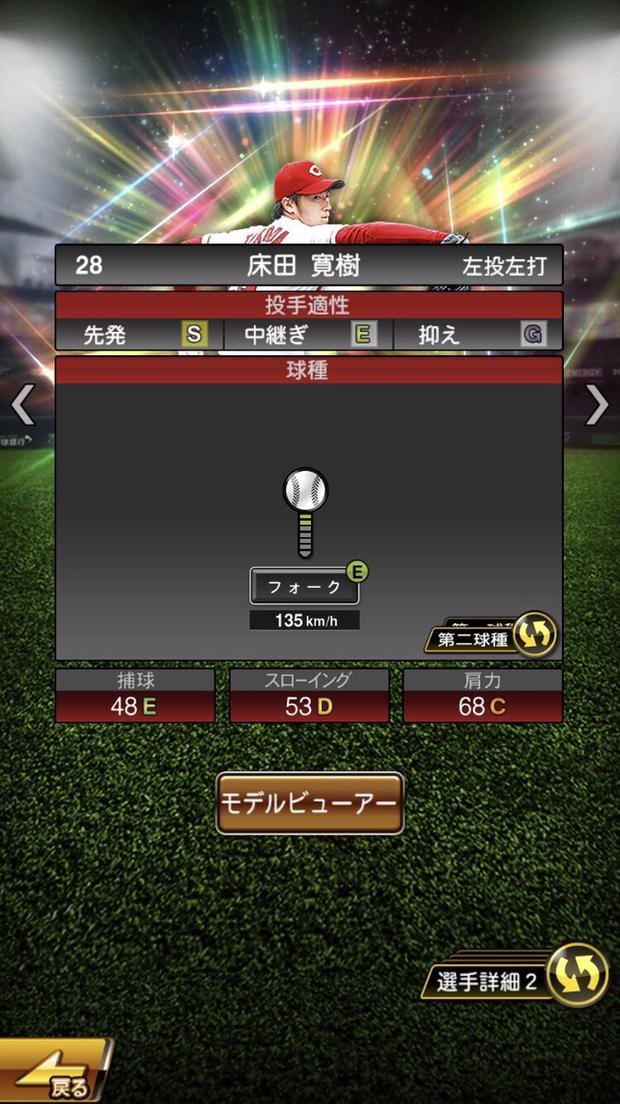The height and width of the screenshot is (1104, 620).
Task: Open the モデルビューアー model viewer
Action: click(310, 803)
